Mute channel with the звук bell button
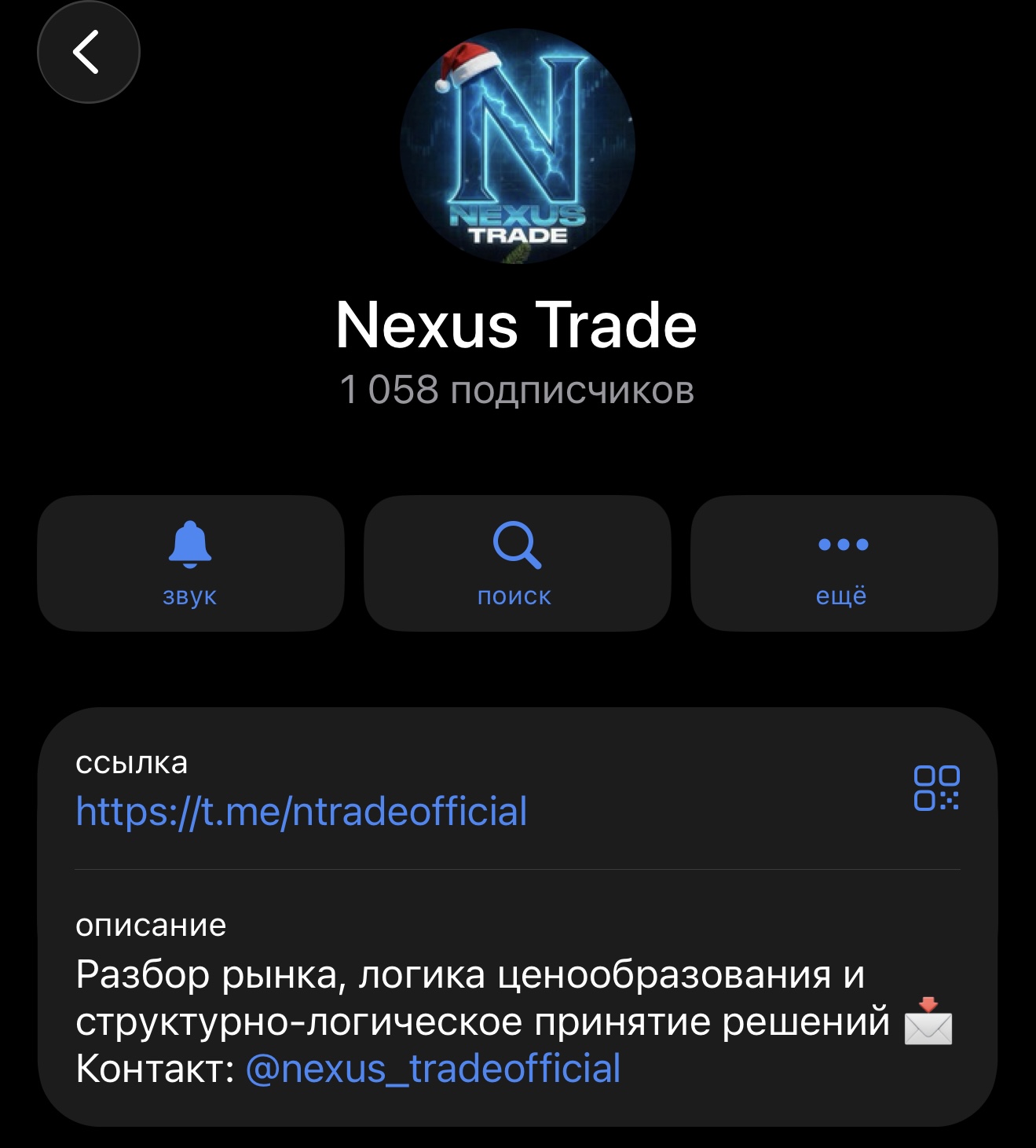Screen dimensions: 1036x1148 (191, 563)
